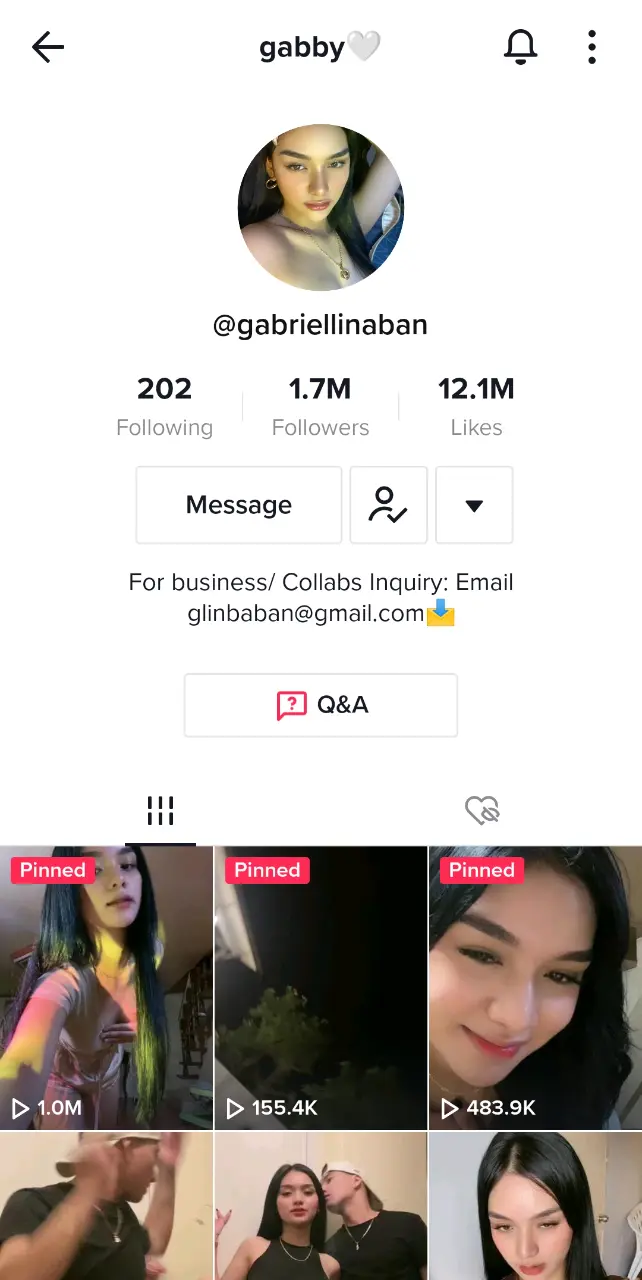Open the Q&A button
The width and height of the screenshot is (642, 1280).
[x=321, y=705]
